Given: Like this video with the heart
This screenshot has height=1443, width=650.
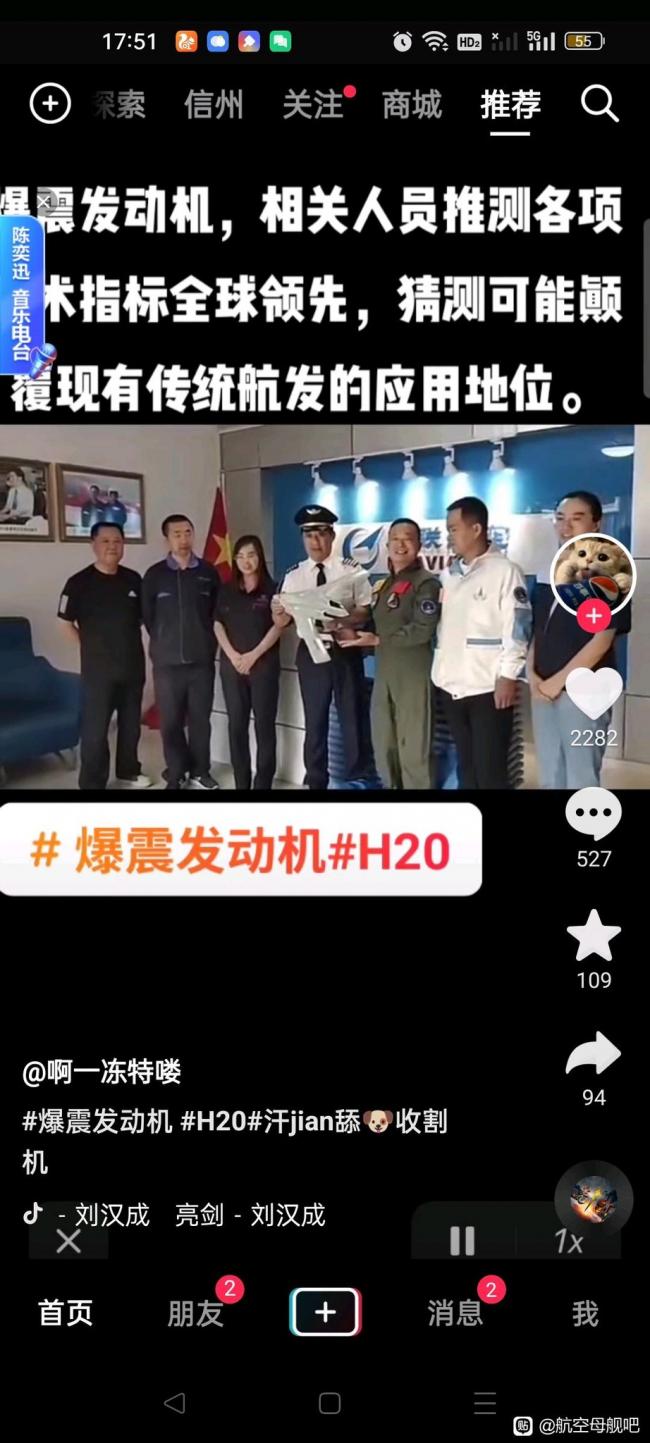Looking at the screenshot, I should click(x=593, y=693).
